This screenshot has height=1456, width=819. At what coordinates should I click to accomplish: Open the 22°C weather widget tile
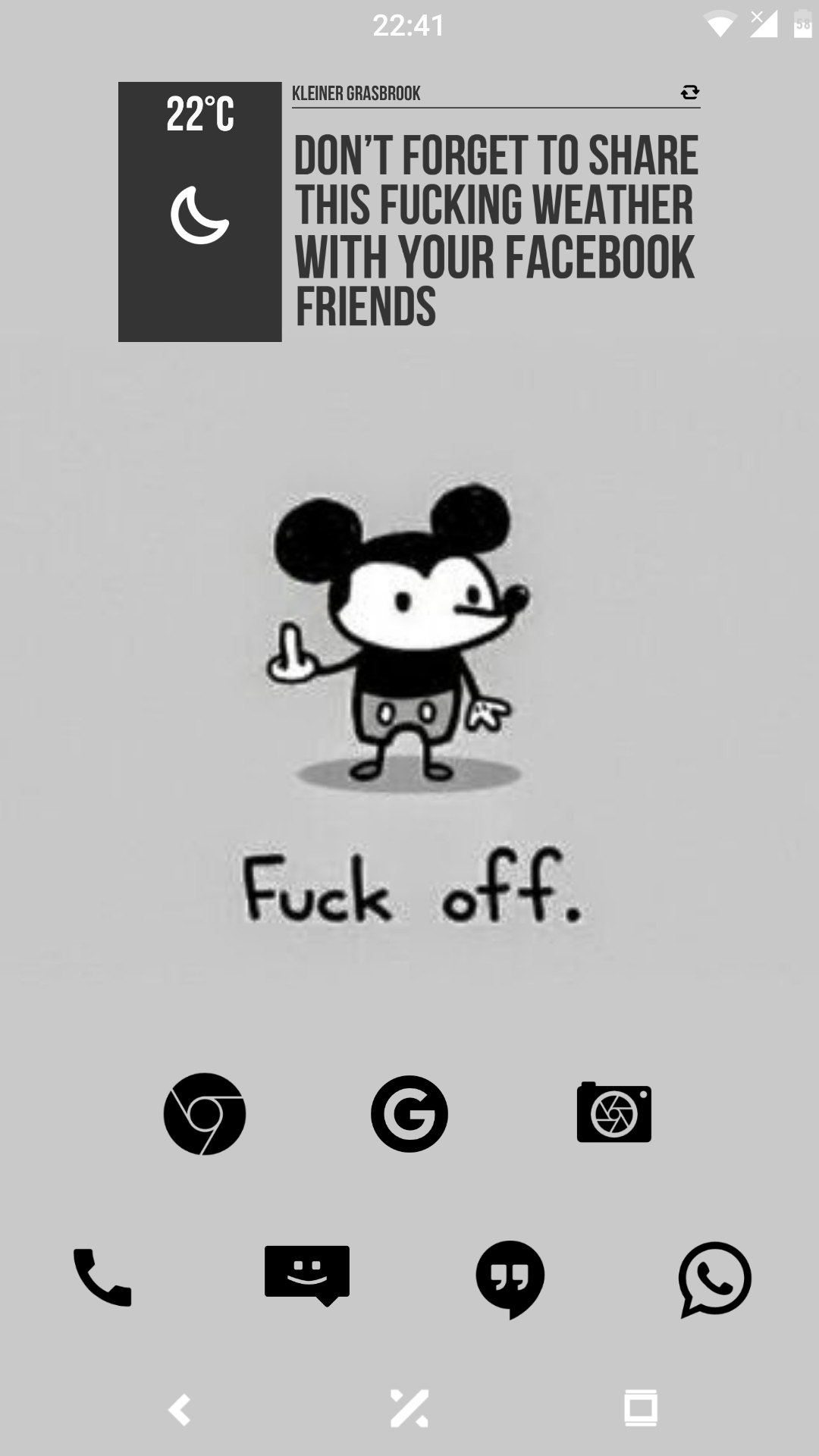pyautogui.click(x=200, y=212)
